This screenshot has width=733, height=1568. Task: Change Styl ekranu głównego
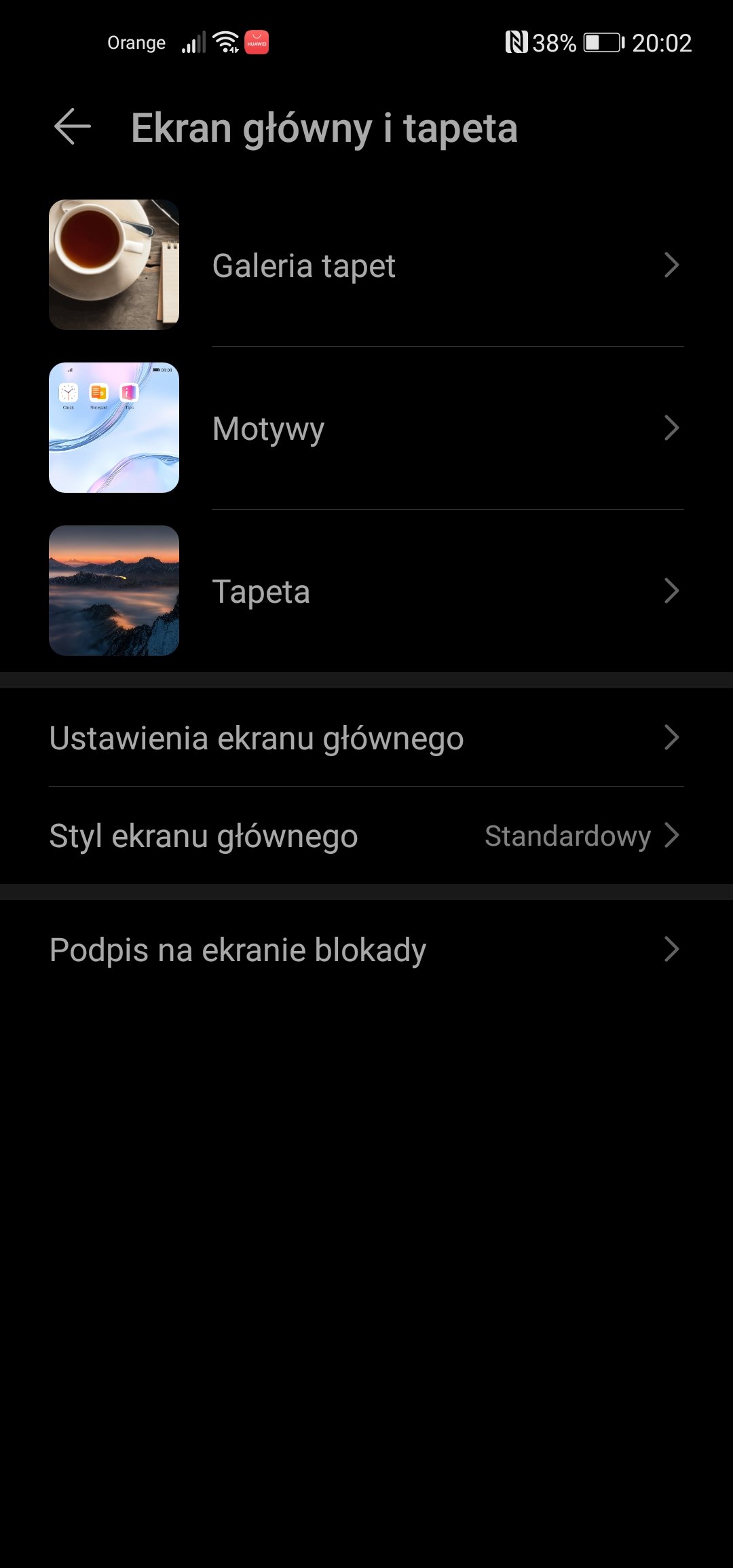(x=366, y=836)
